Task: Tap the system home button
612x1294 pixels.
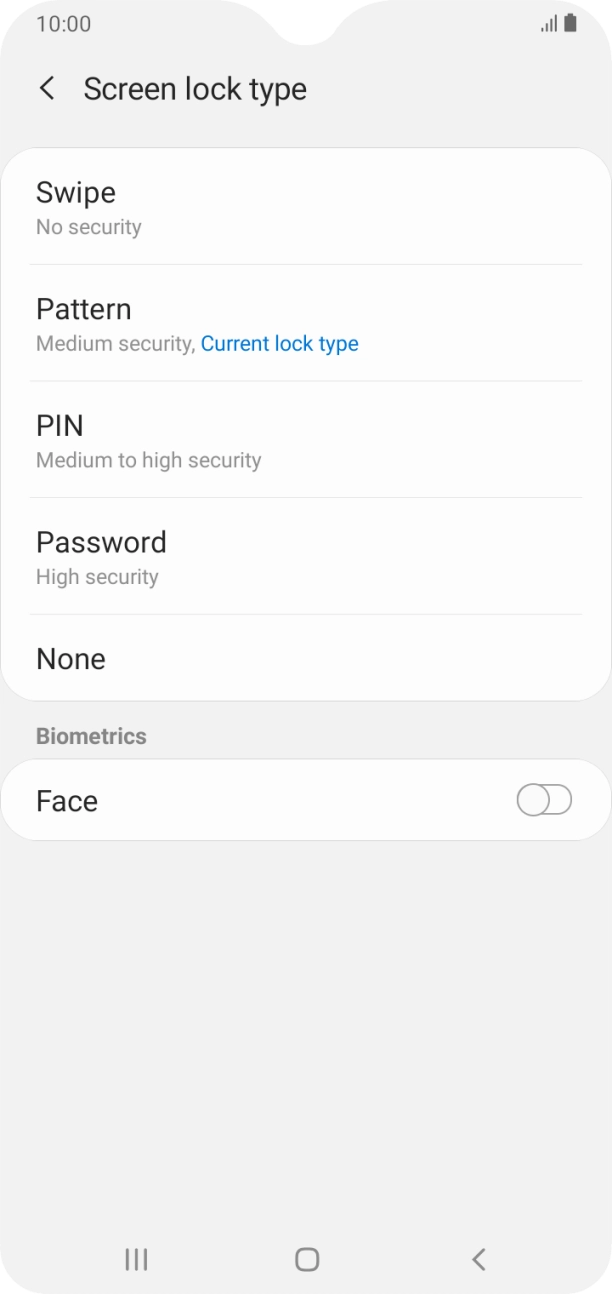Action: point(307,1259)
